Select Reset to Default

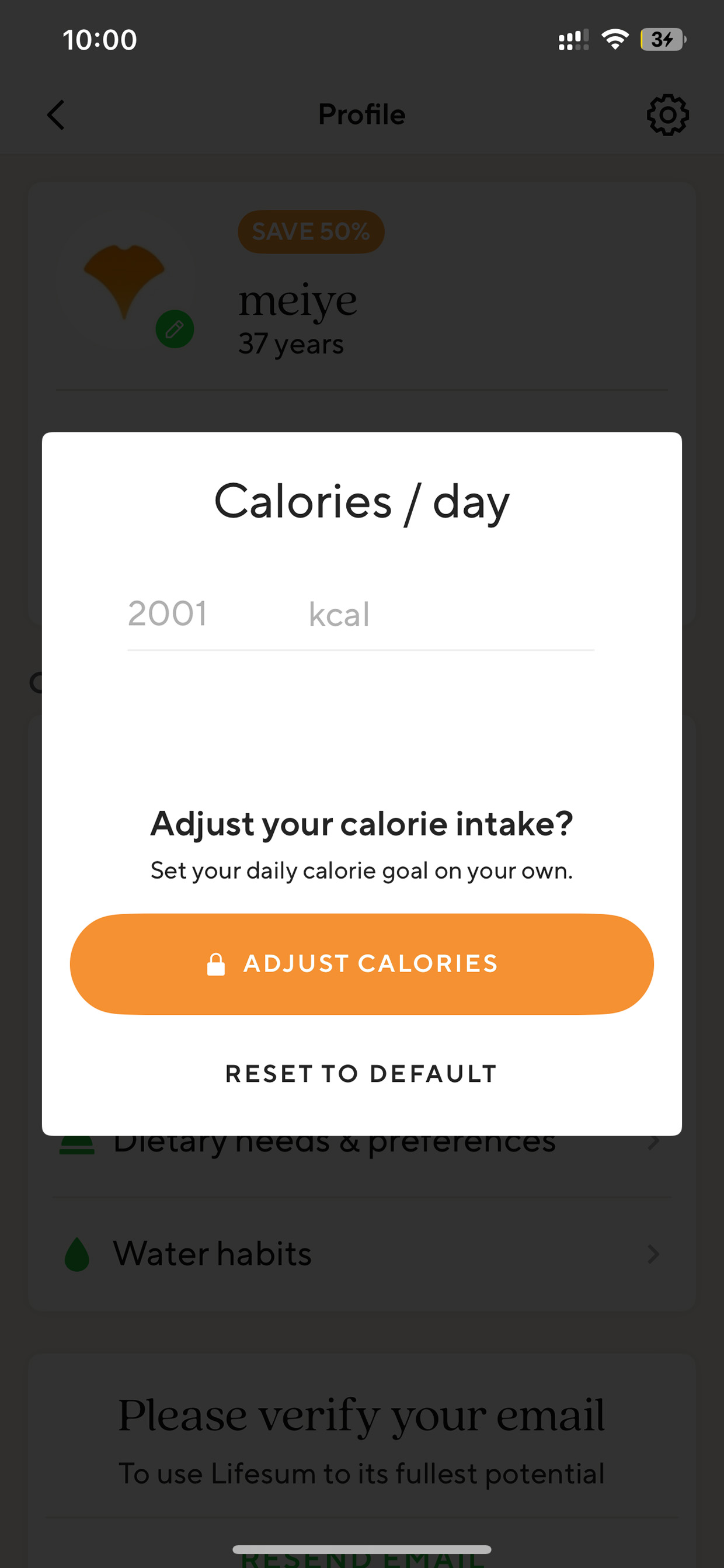point(361,1074)
